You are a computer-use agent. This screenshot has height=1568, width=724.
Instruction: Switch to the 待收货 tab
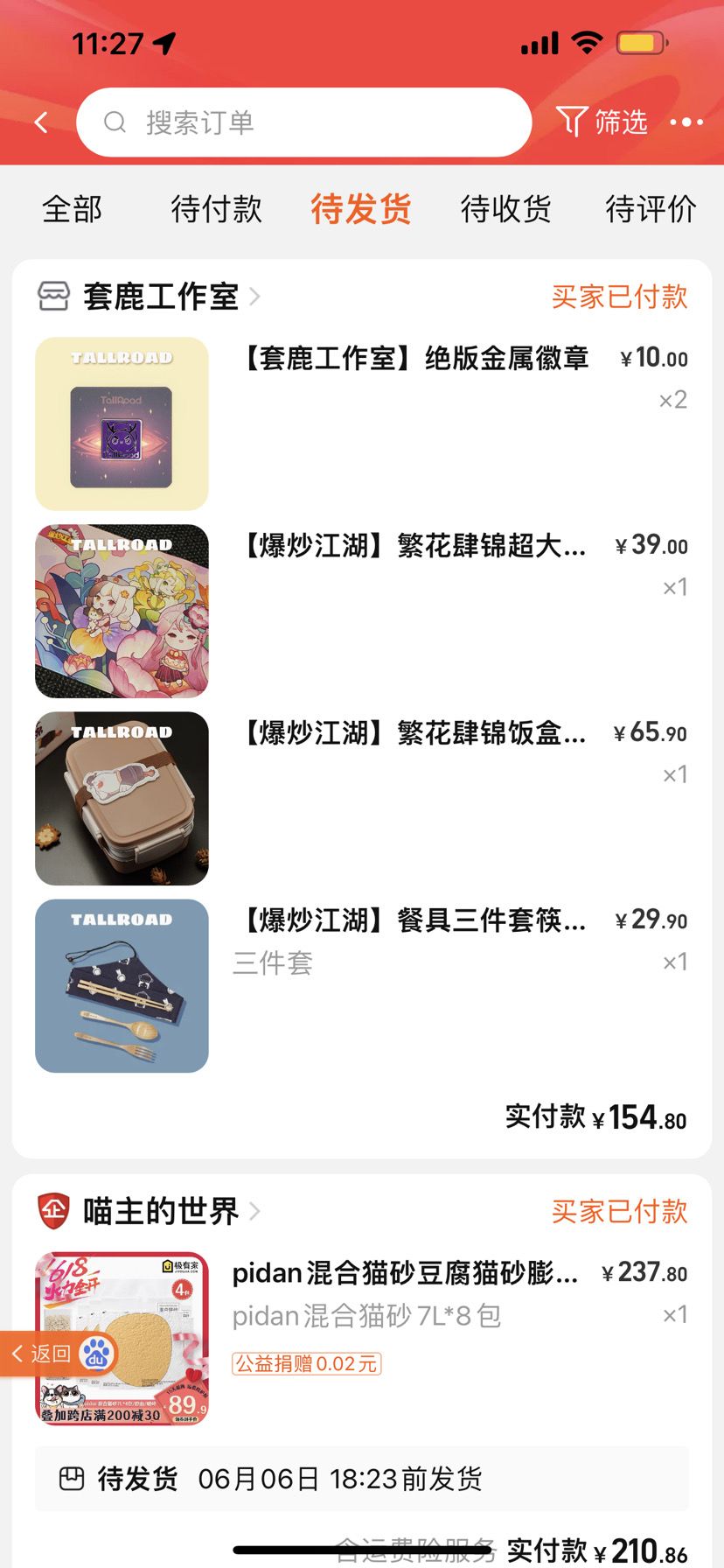point(505,209)
